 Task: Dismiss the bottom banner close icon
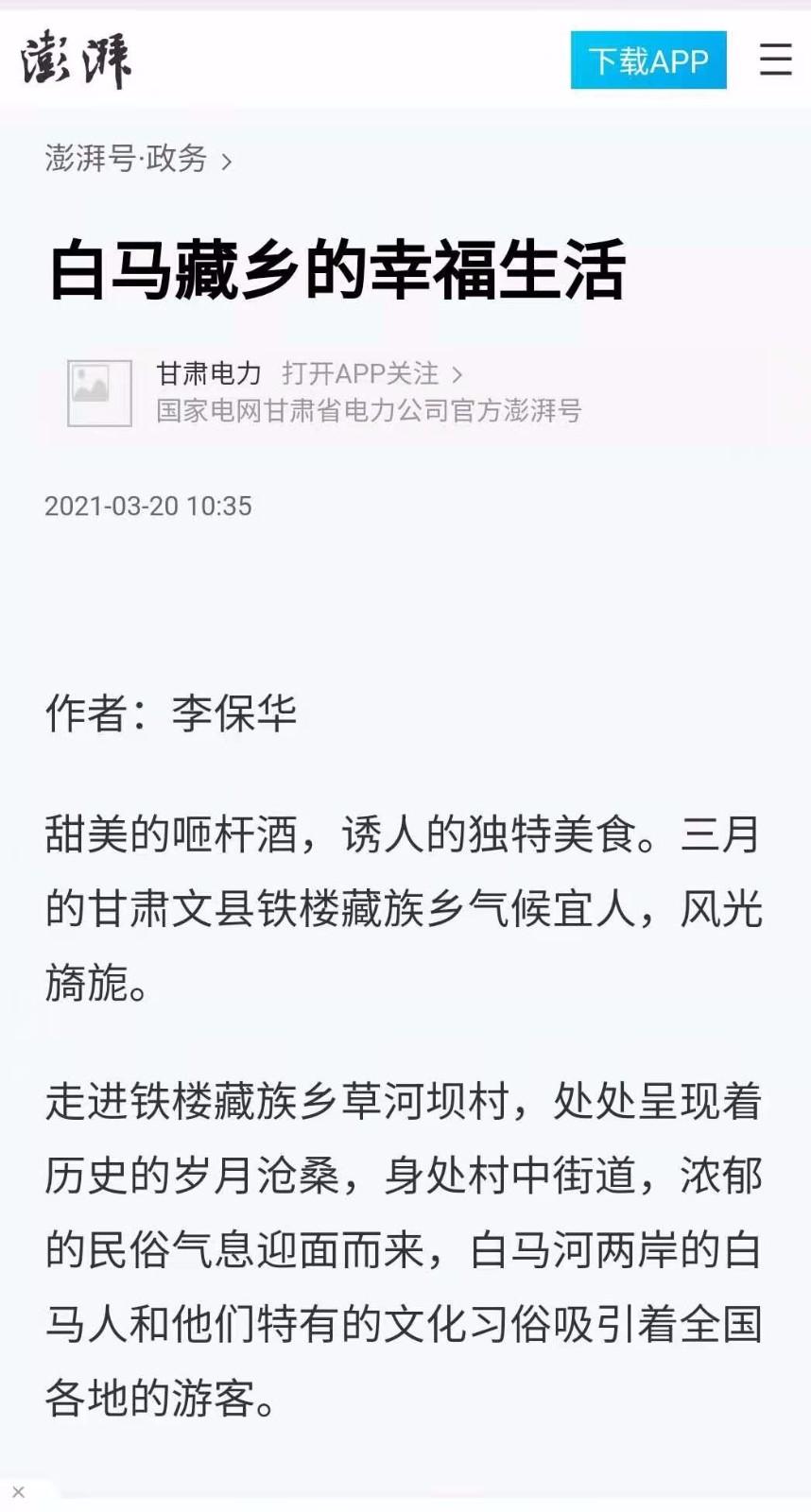18,1492
